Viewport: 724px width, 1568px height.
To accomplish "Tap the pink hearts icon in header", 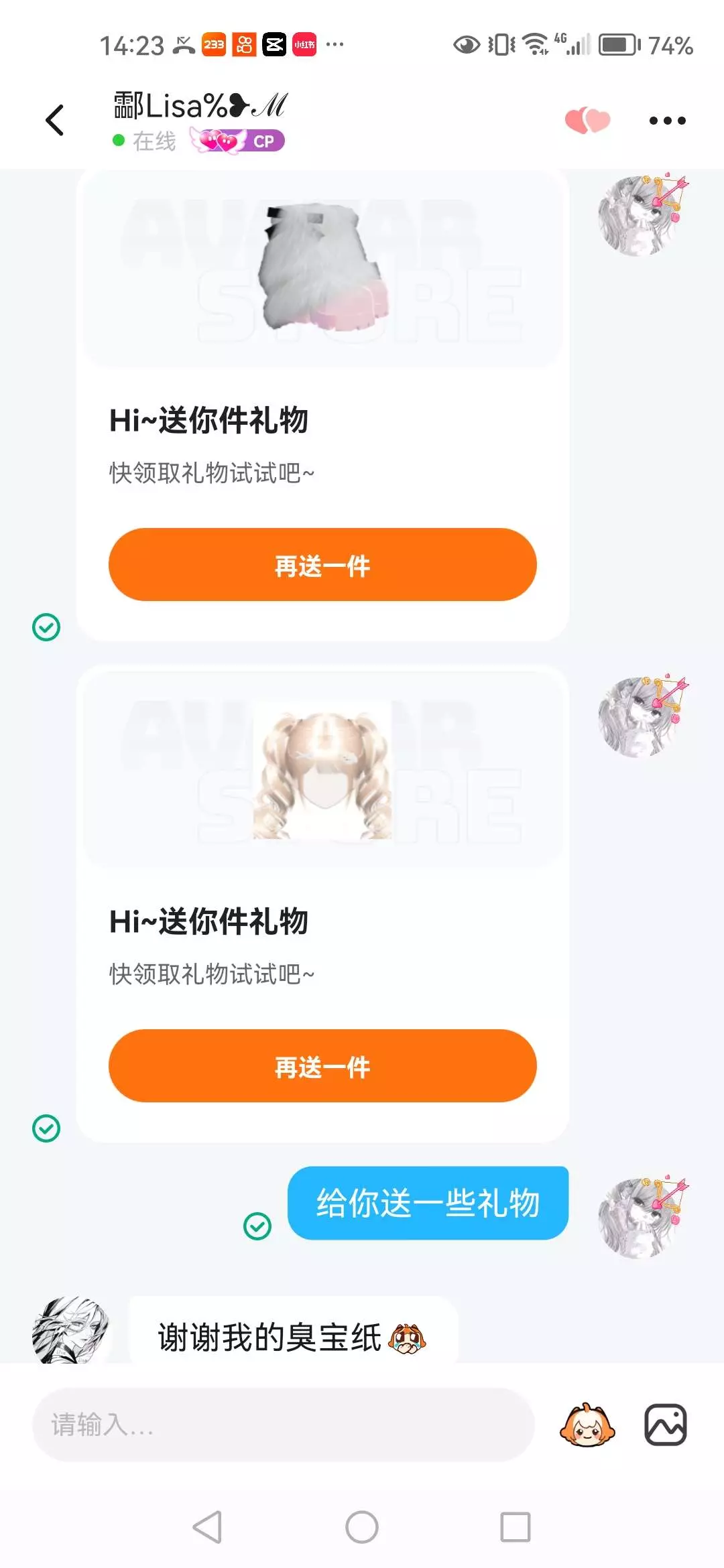I will click(x=588, y=121).
